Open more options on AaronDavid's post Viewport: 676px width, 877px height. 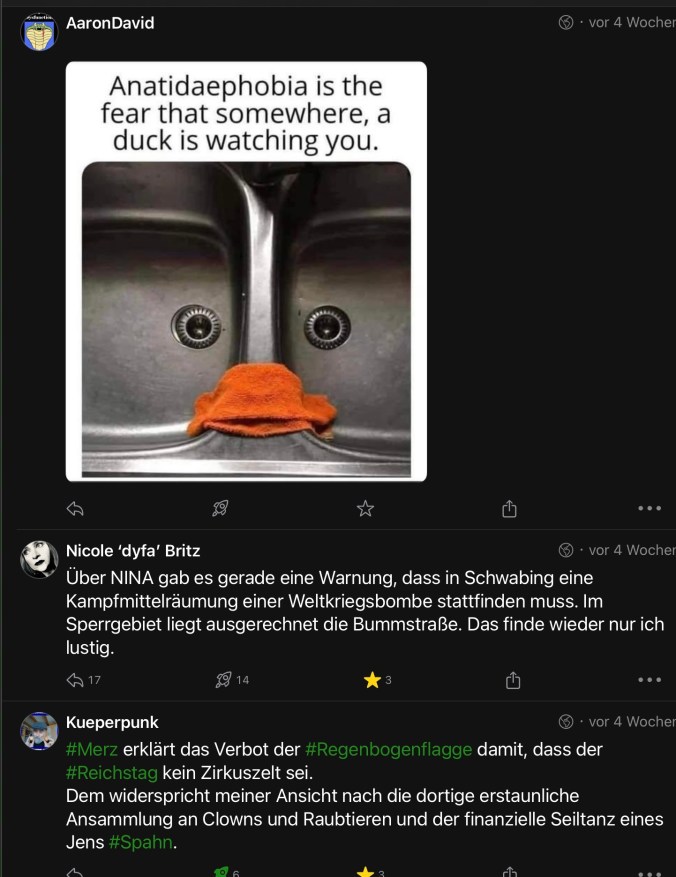[649, 509]
